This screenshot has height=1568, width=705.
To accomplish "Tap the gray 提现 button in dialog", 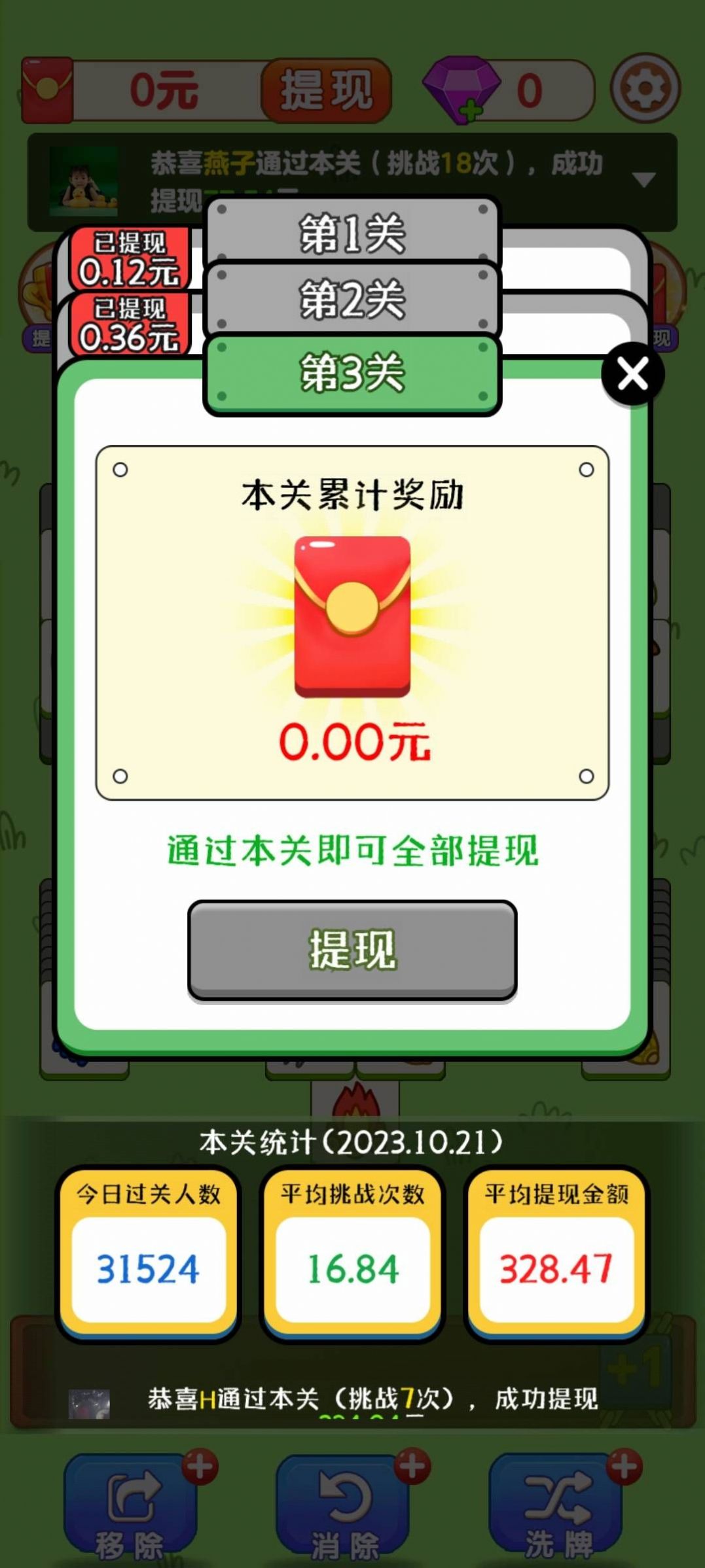I will (352, 949).
